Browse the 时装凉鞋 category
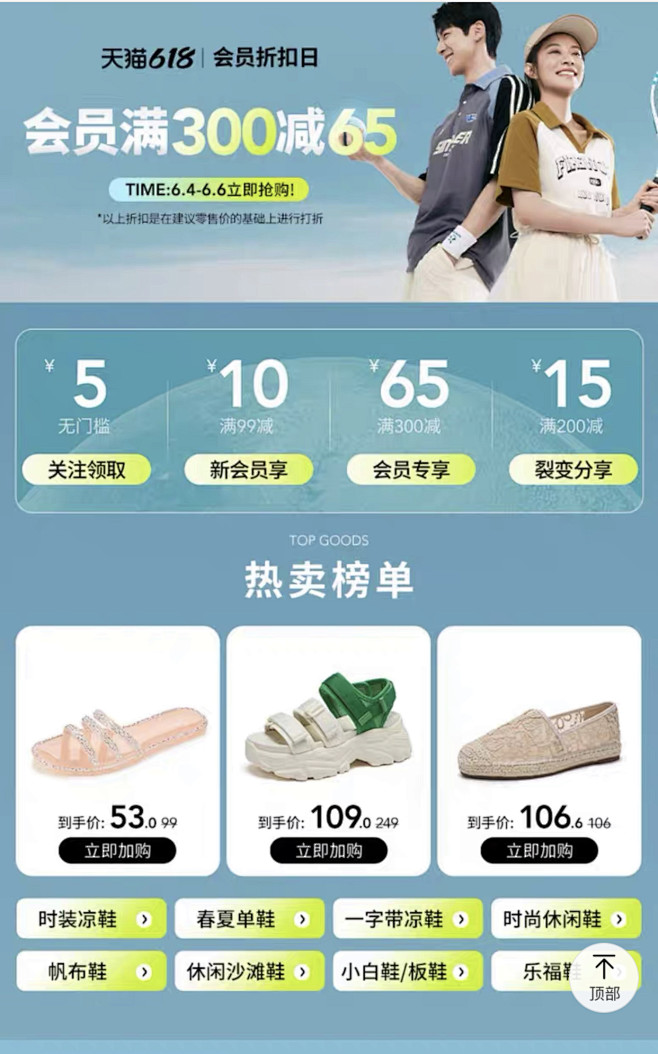 [x=91, y=918]
